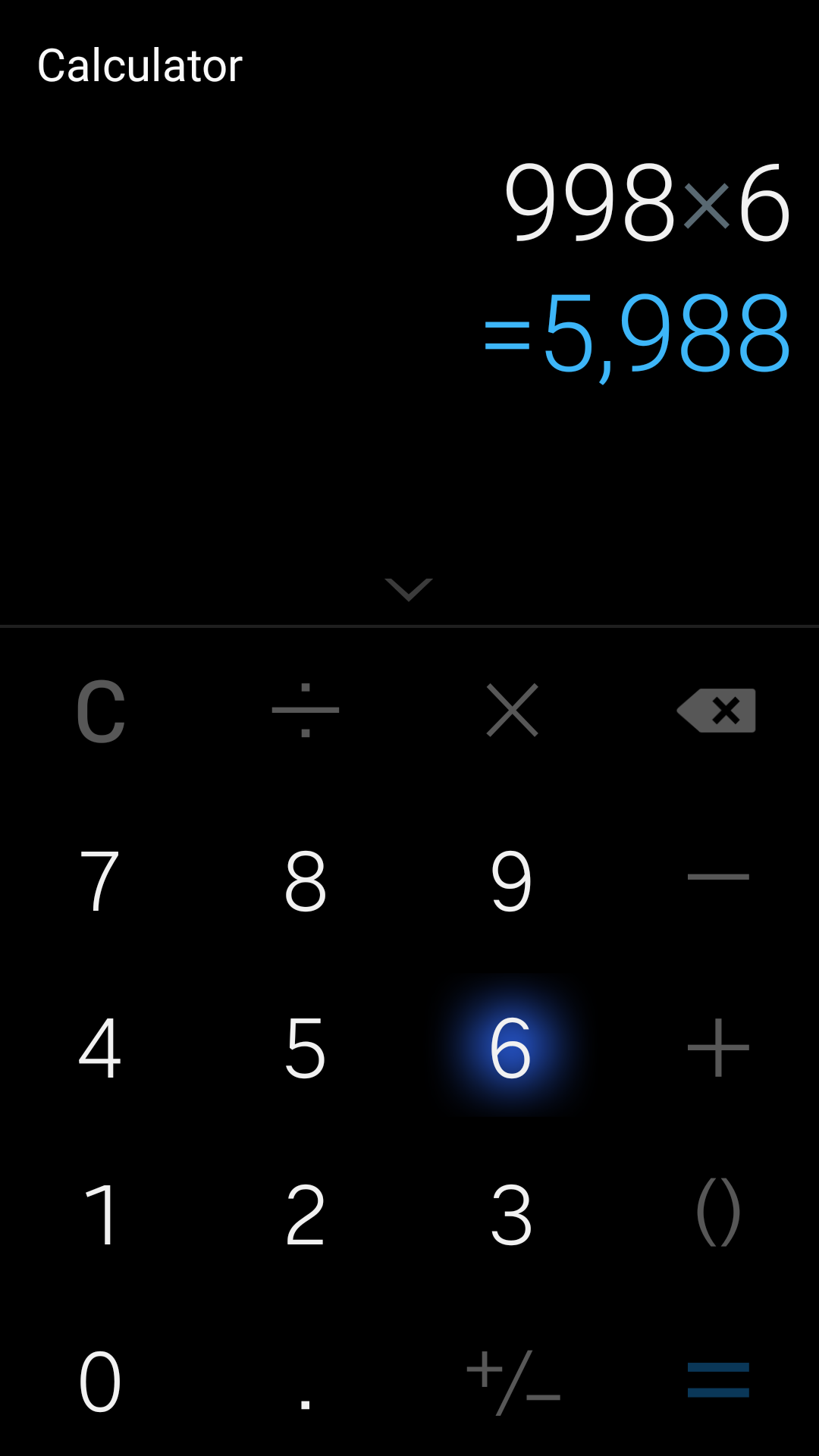The height and width of the screenshot is (1456, 819).
Task: Select the multiplication operator key
Action: 512,711
